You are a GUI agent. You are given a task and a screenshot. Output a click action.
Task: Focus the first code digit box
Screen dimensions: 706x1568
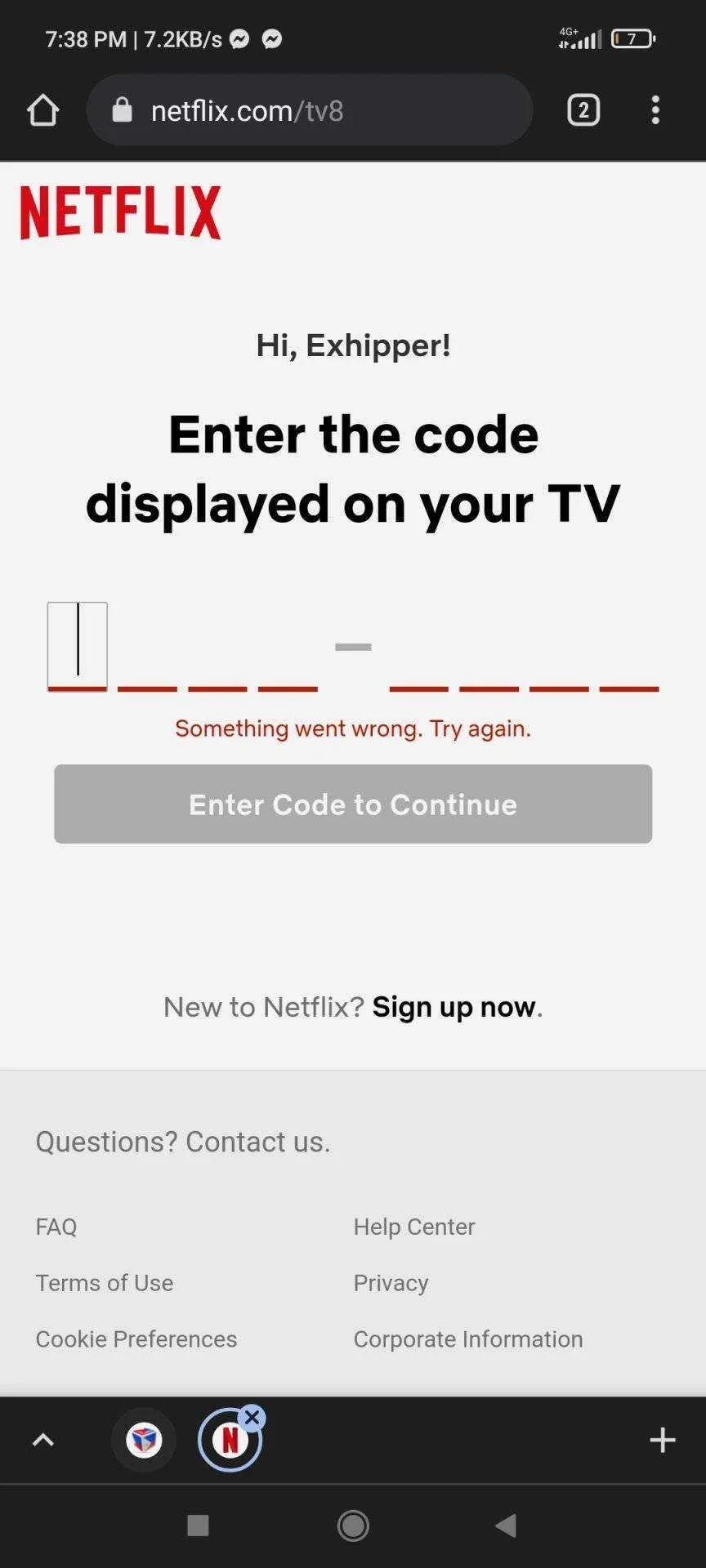coord(78,647)
